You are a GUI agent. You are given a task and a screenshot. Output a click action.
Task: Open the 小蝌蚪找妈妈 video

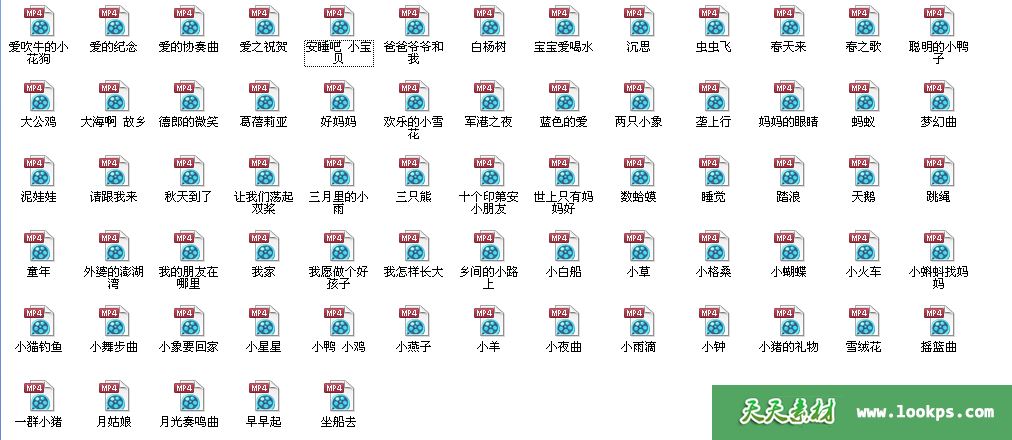[x=939, y=248]
